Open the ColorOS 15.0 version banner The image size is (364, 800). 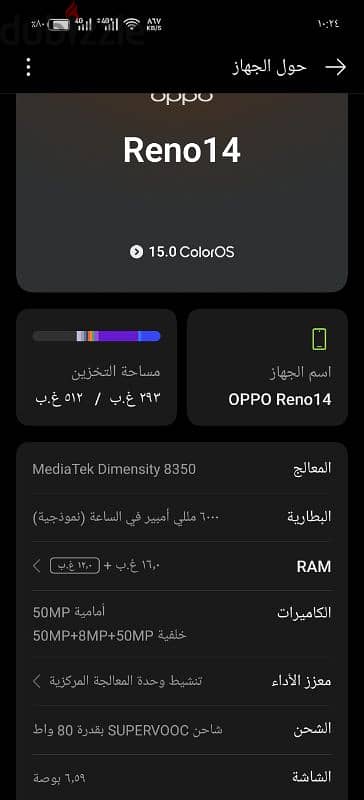[182, 252]
